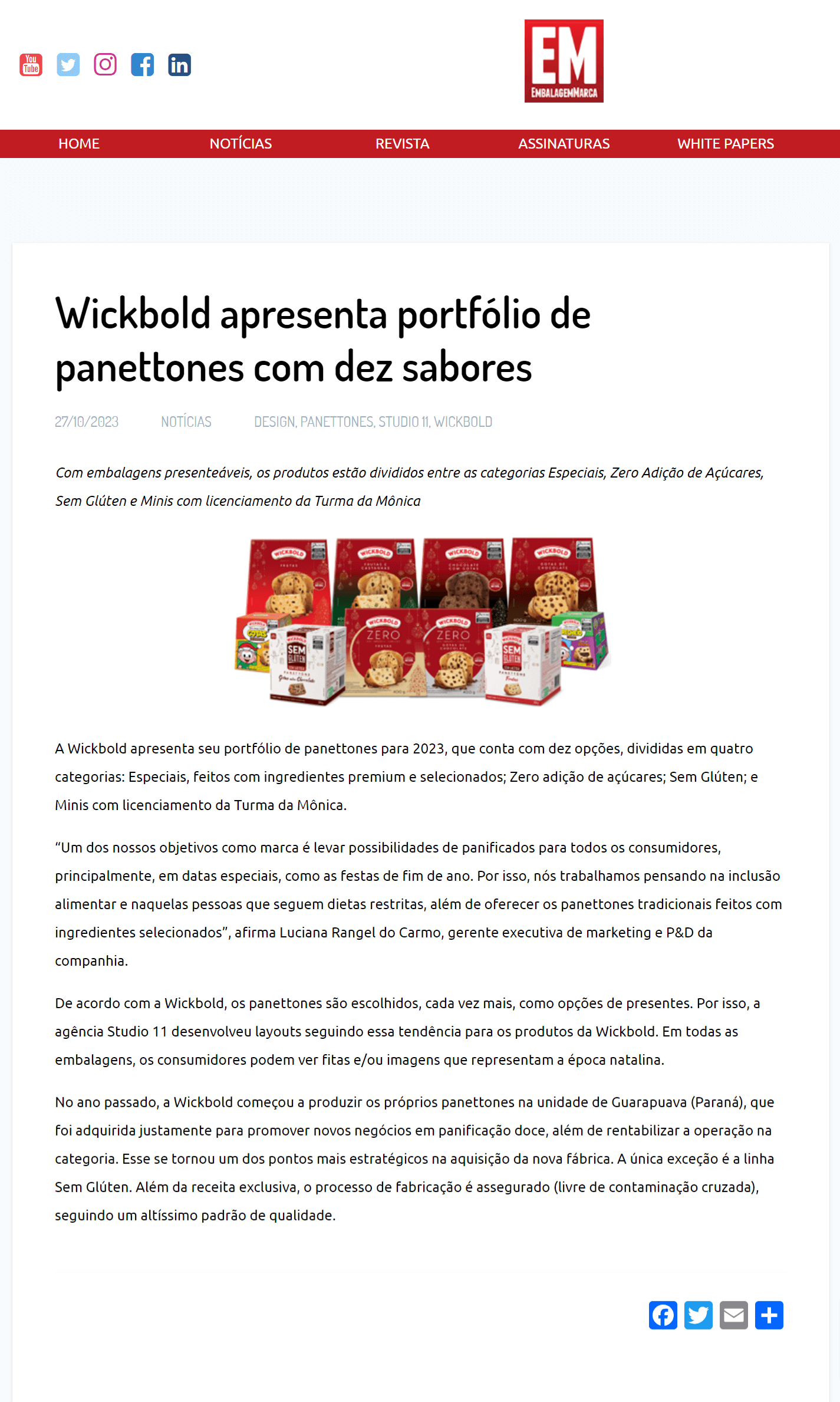Image resolution: width=840 pixels, height=1402 pixels.
Task: Share the article by email
Action: 734,1315
